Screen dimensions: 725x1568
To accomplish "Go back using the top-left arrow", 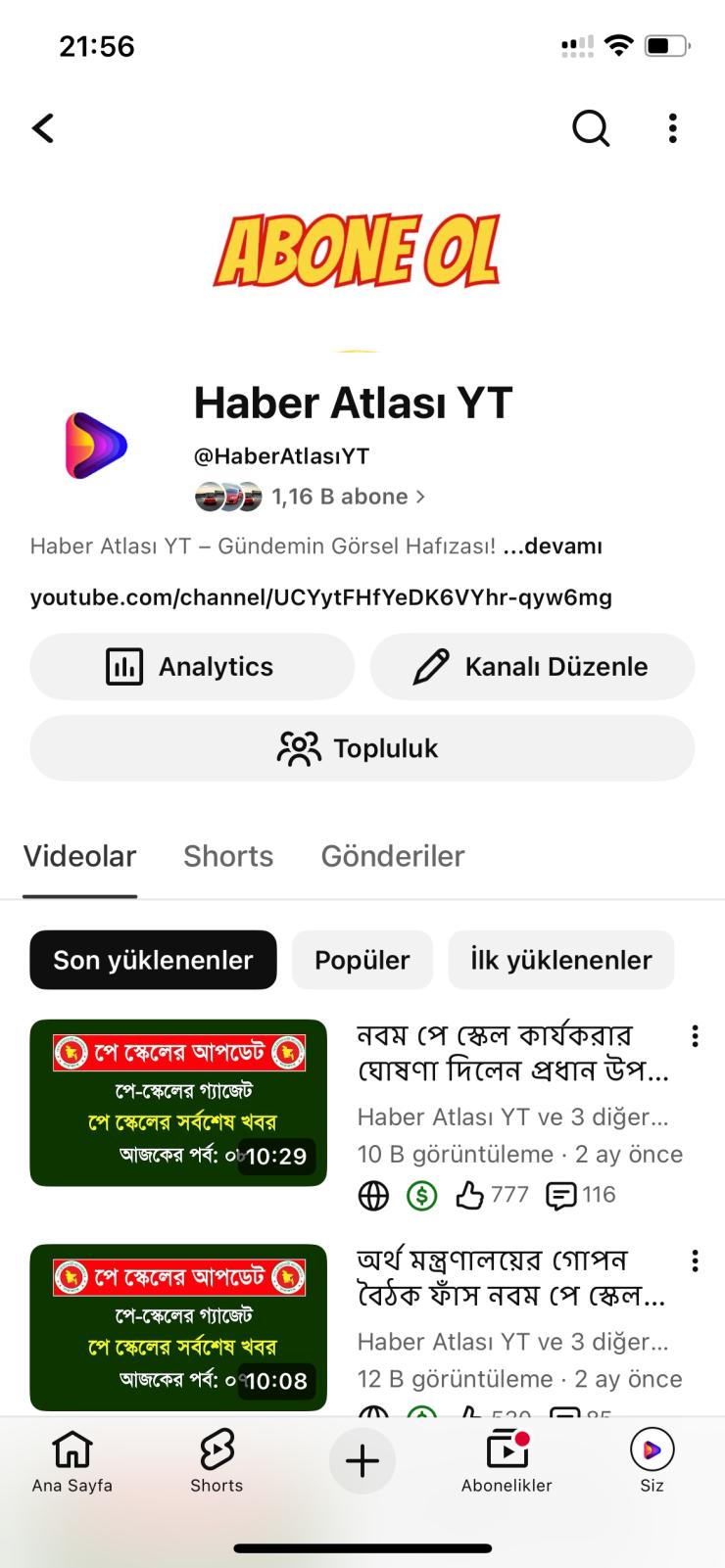I will coord(43,128).
